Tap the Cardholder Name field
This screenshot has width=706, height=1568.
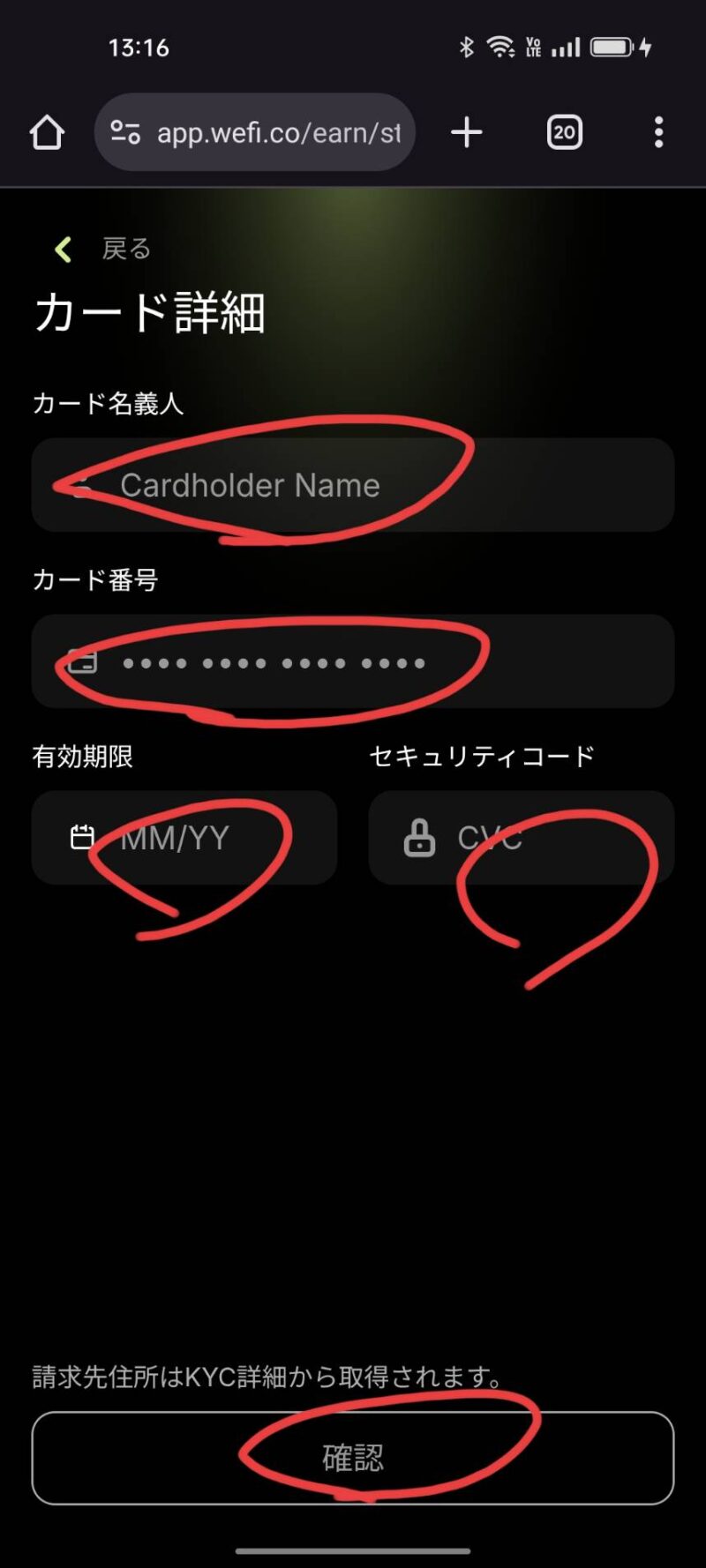353,485
